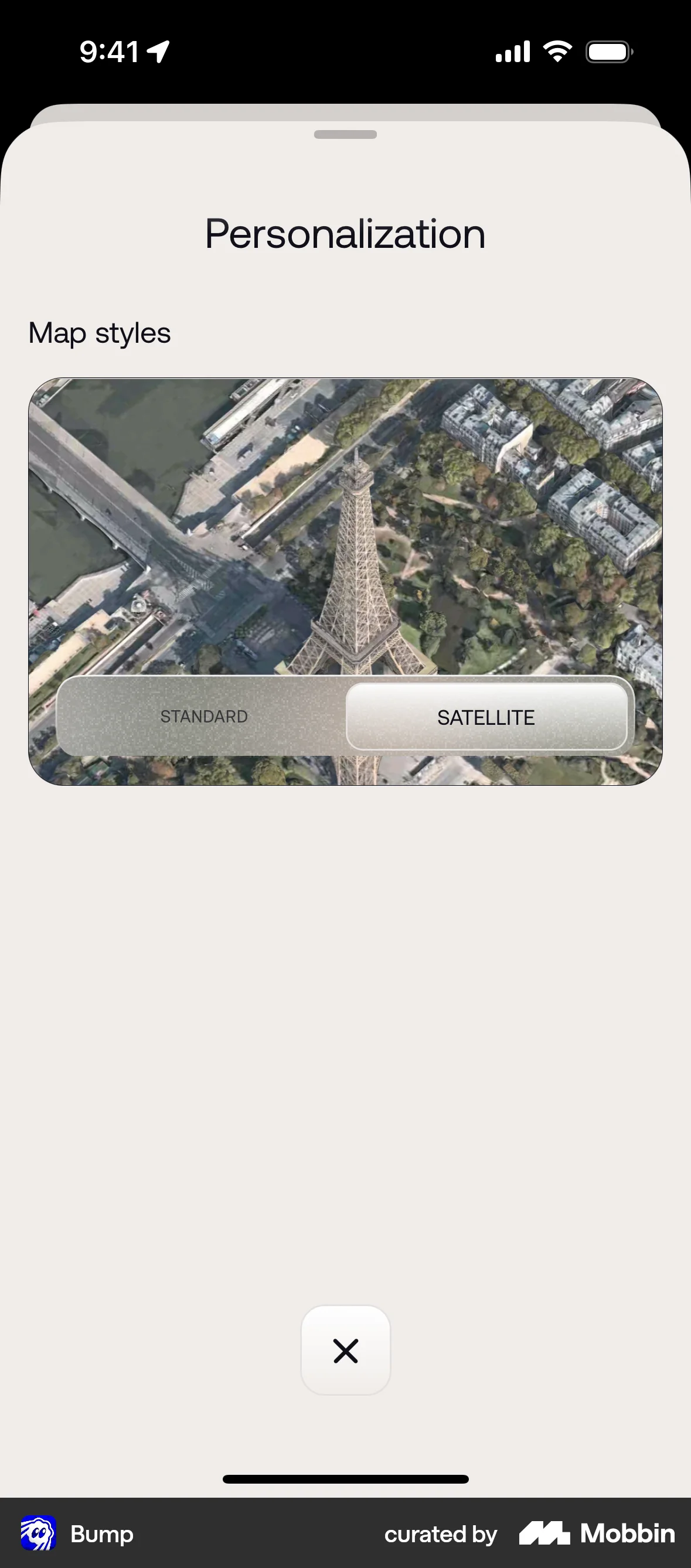
Task: Tap the sheet drag handle to expand
Action: [x=345, y=135]
